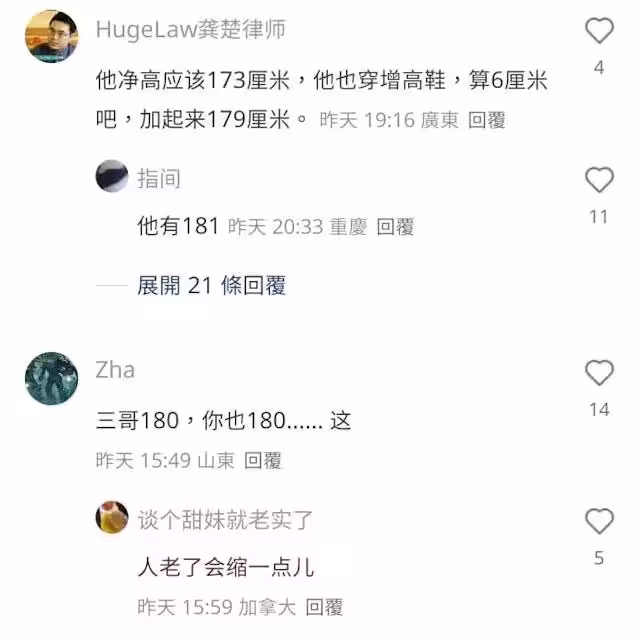Expand the 21 hidden replies
Viewport: 640px width, 640px height.
coord(211,285)
